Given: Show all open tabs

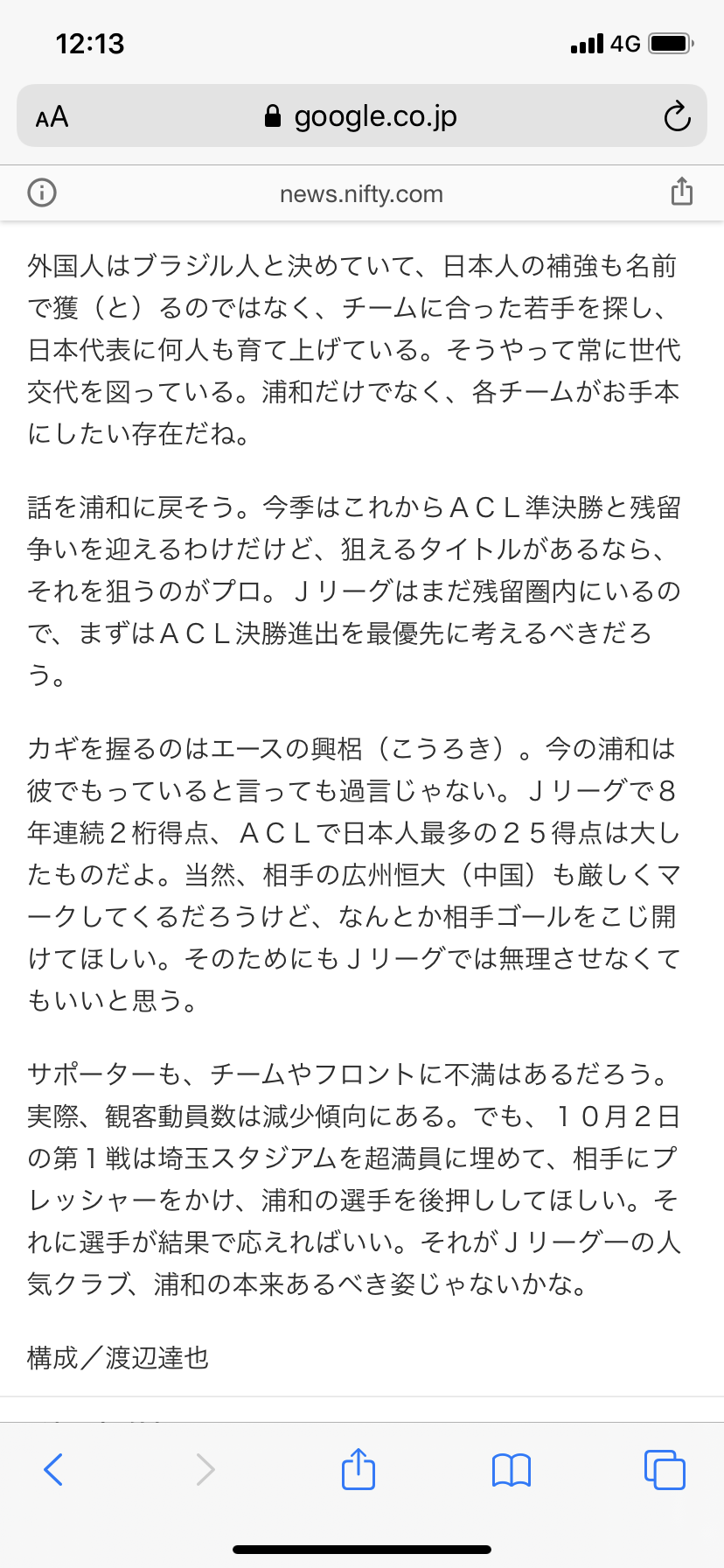Looking at the screenshot, I should (x=665, y=1469).
